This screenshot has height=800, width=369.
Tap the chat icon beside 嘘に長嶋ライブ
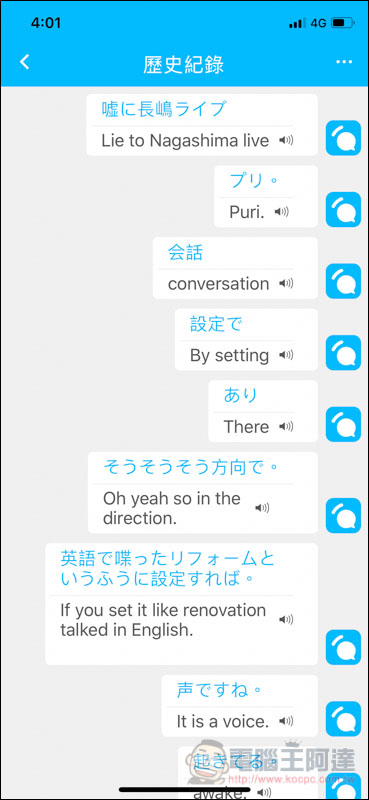click(343, 138)
